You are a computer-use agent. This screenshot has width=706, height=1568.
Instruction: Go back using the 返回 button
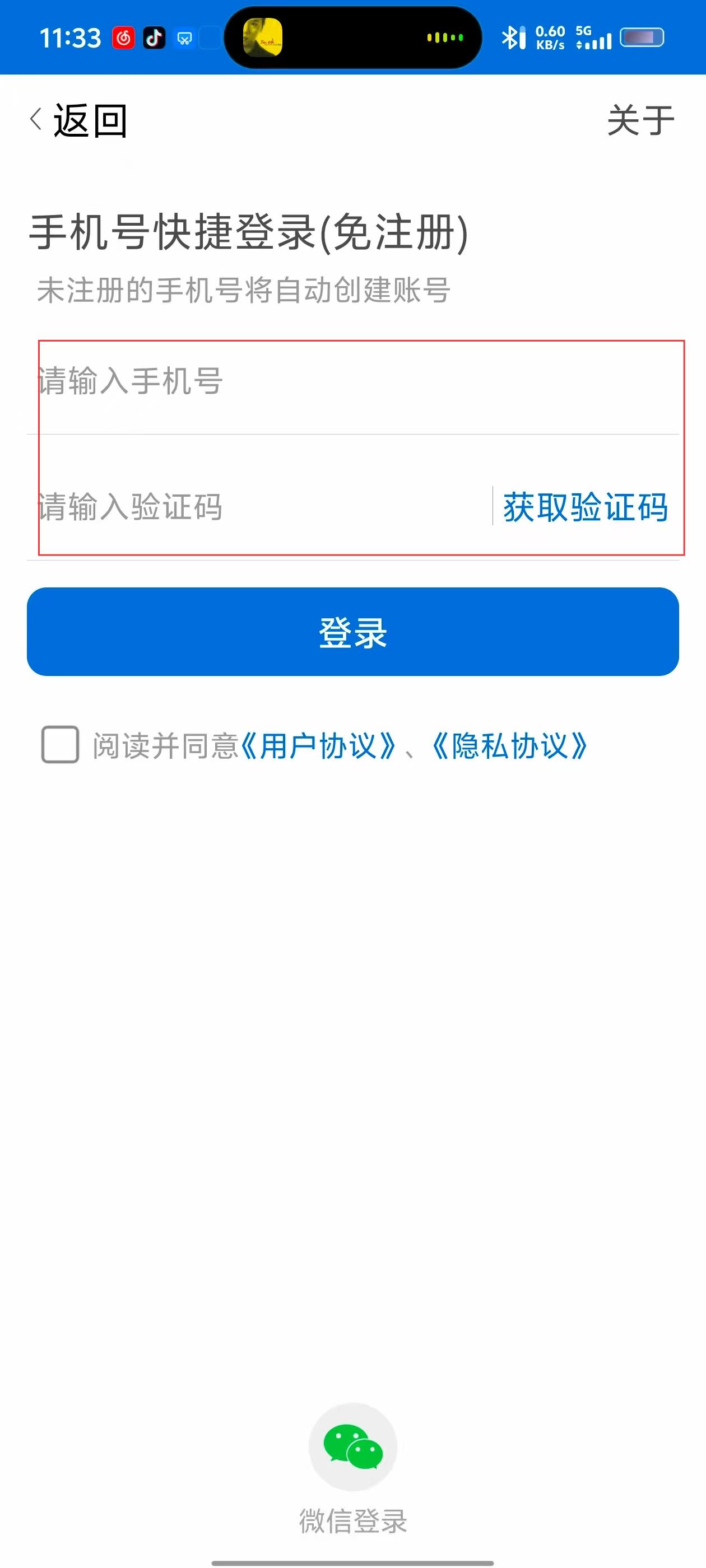78,120
